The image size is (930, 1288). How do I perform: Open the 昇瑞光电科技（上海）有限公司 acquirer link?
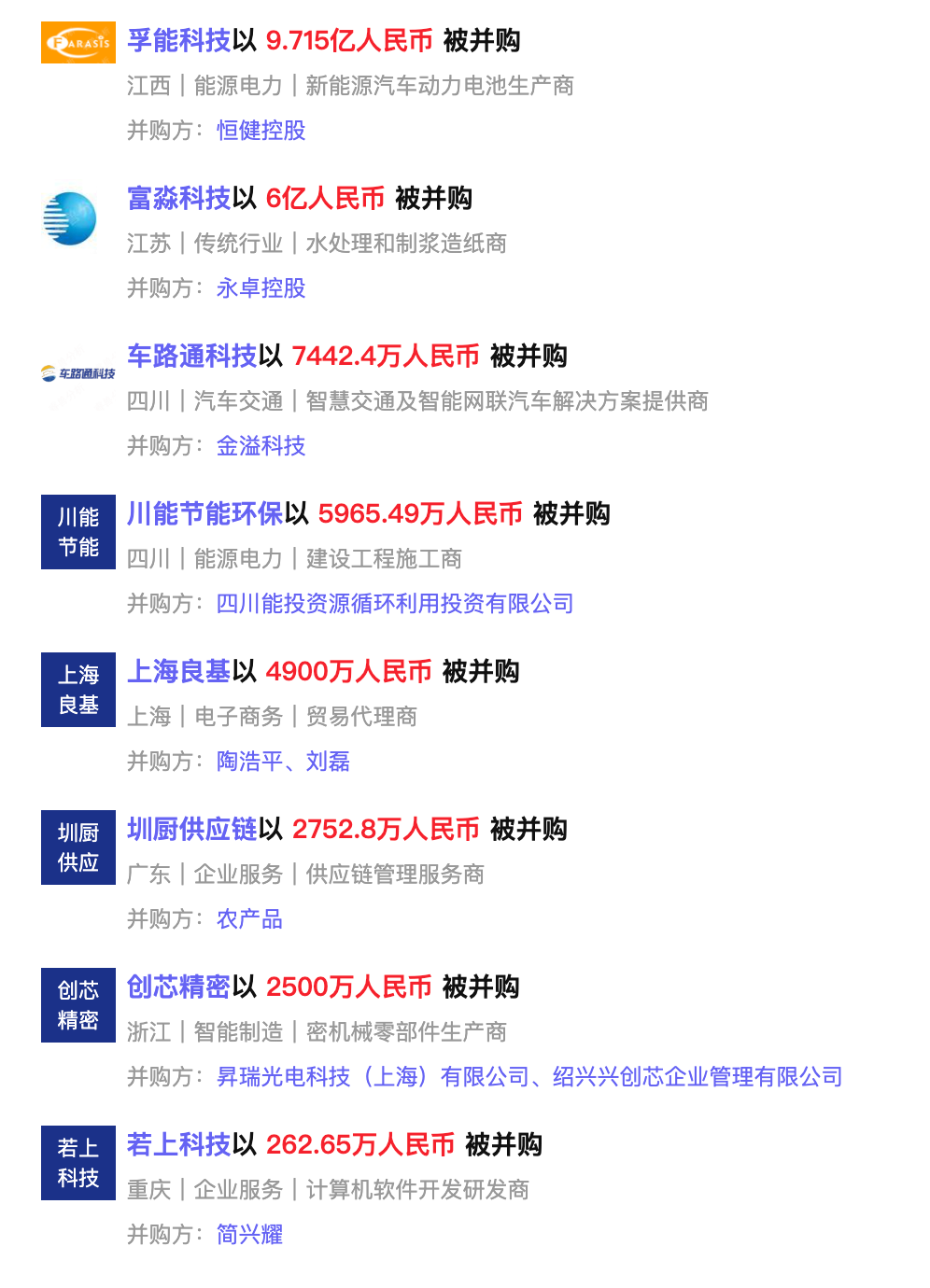[x=373, y=1077]
